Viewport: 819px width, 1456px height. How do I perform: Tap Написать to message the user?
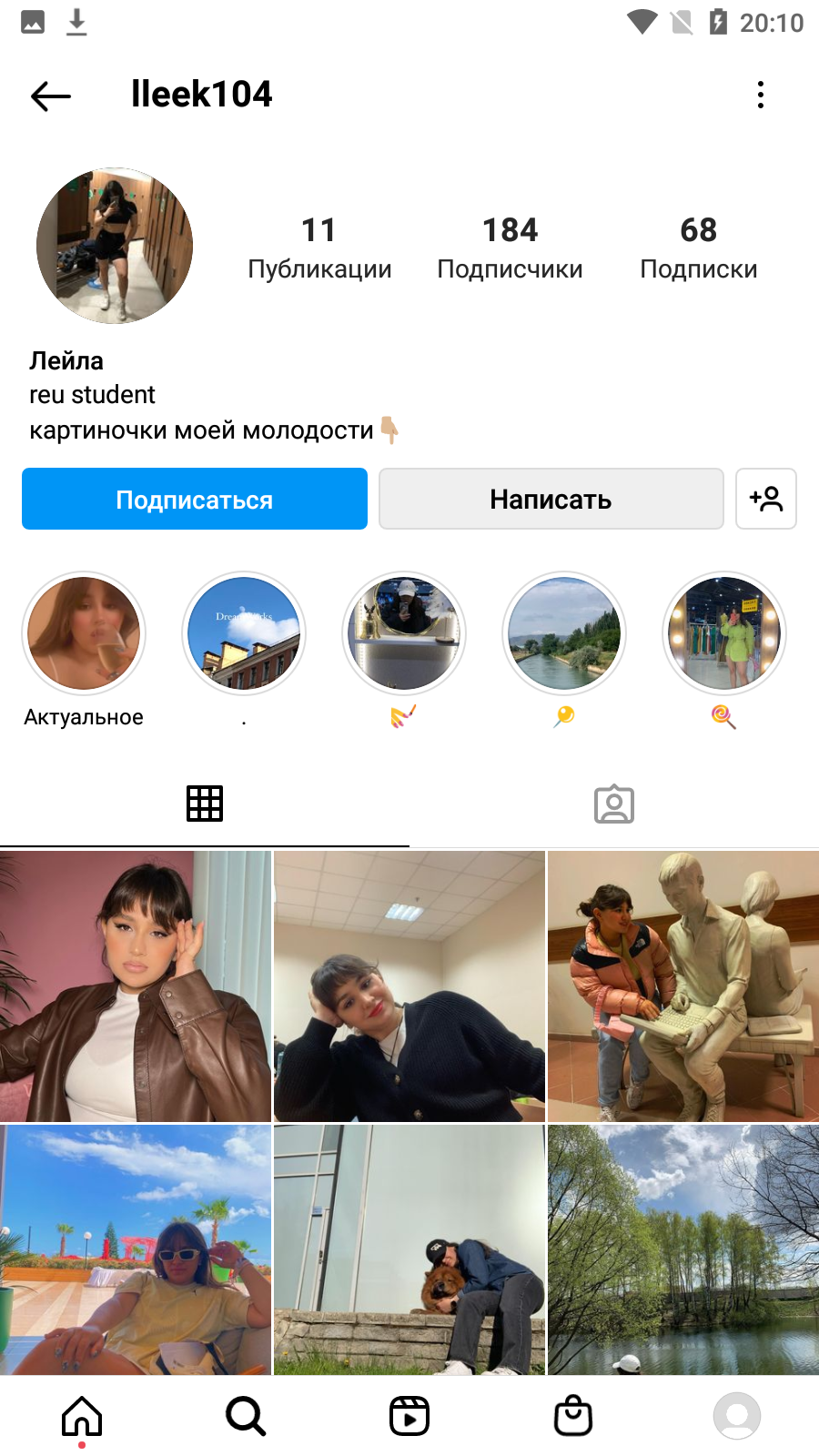[551, 499]
